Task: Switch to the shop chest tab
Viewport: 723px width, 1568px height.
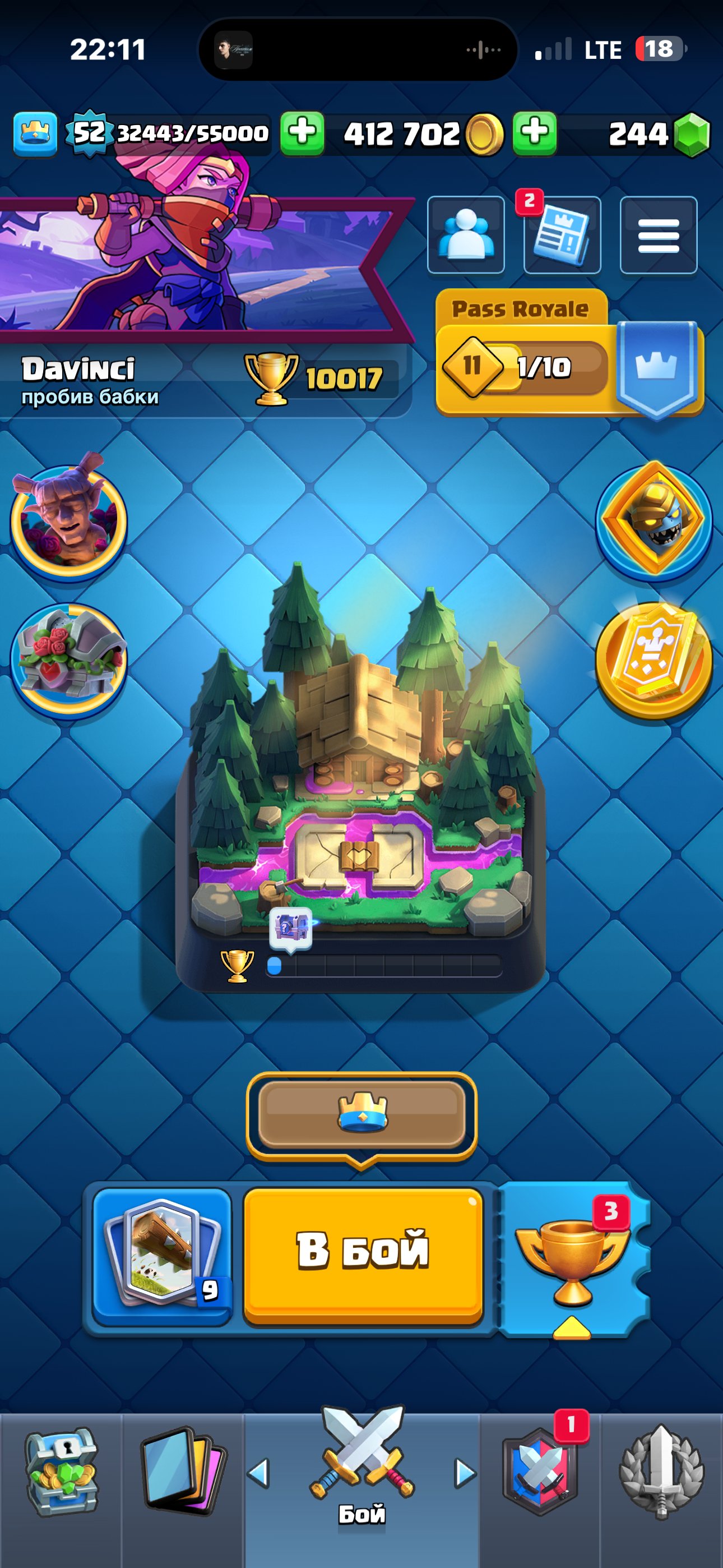Action: click(x=61, y=1473)
